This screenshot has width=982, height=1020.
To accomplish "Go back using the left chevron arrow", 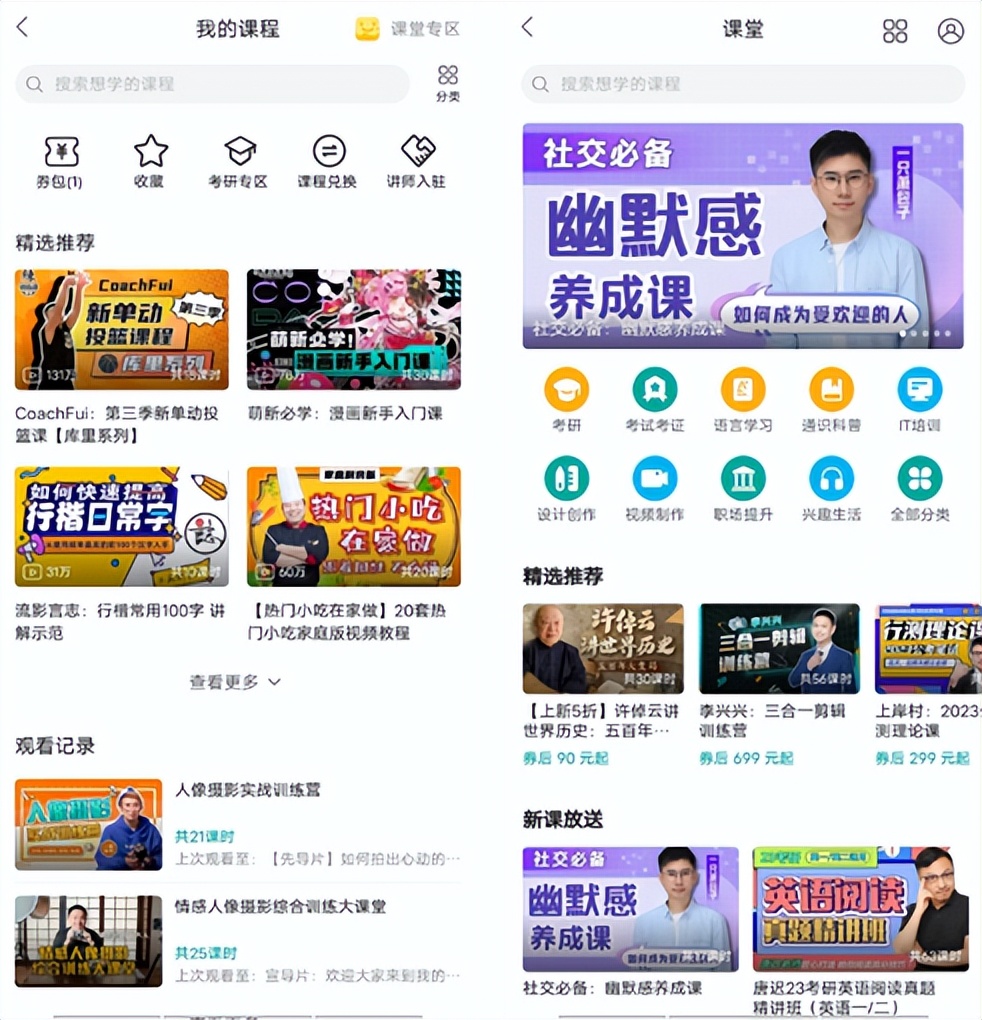I will click(x=20, y=29).
